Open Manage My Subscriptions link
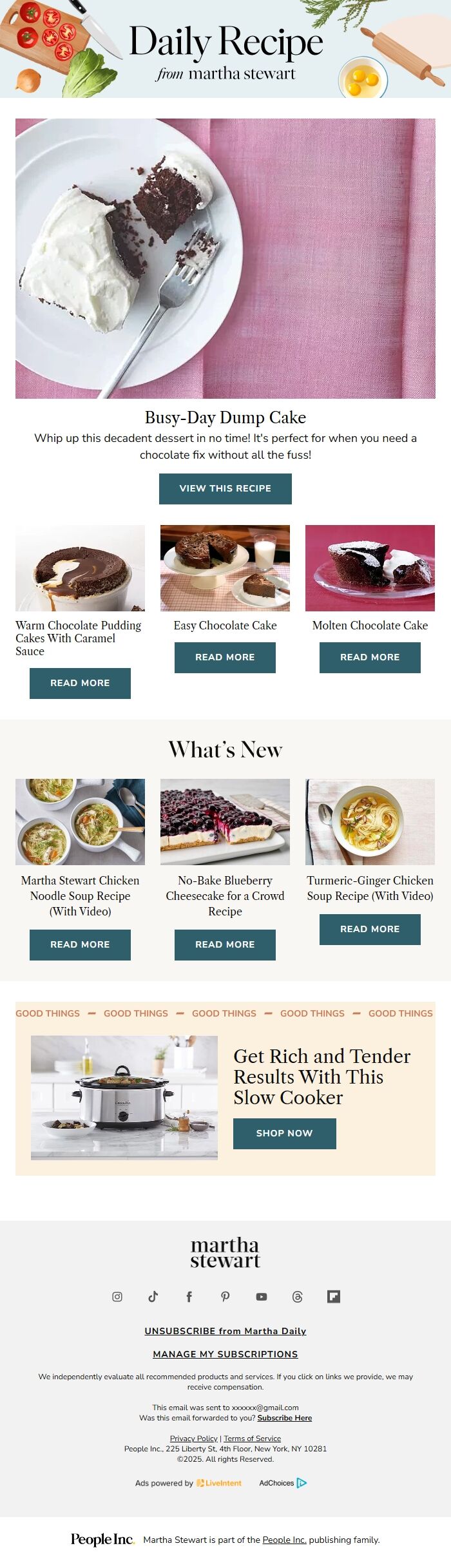This screenshot has width=451, height=1568. [x=225, y=1354]
